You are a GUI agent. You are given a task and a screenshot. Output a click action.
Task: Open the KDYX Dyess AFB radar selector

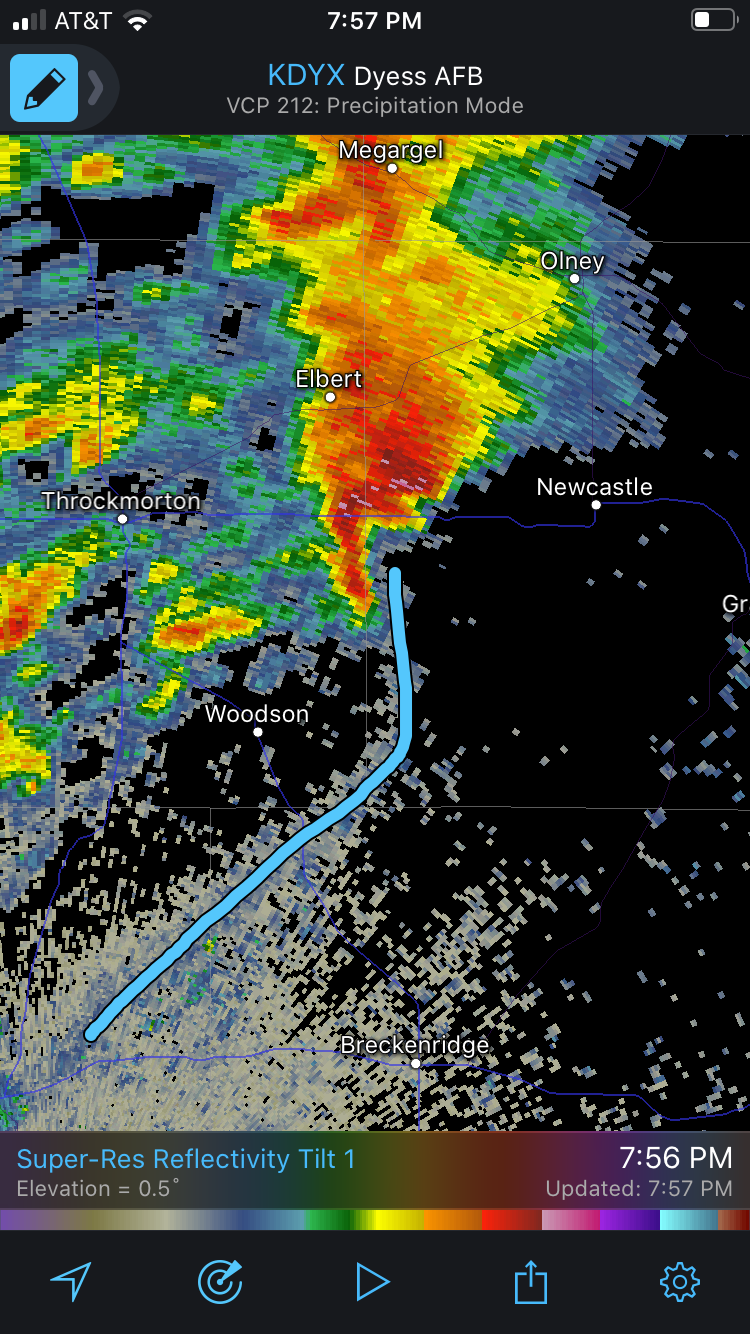coord(374,76)
